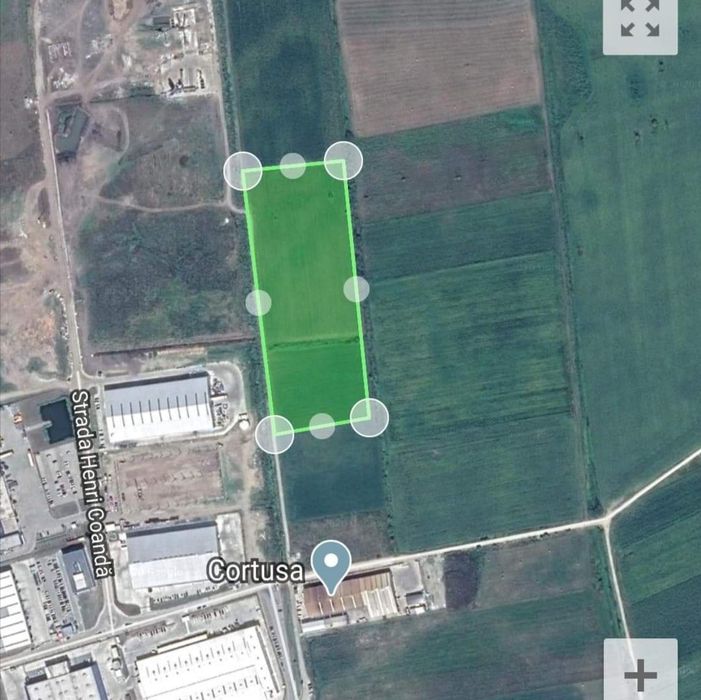
Task: Select the bottom-right corner handle of the green area
Action: pos(369,417)
